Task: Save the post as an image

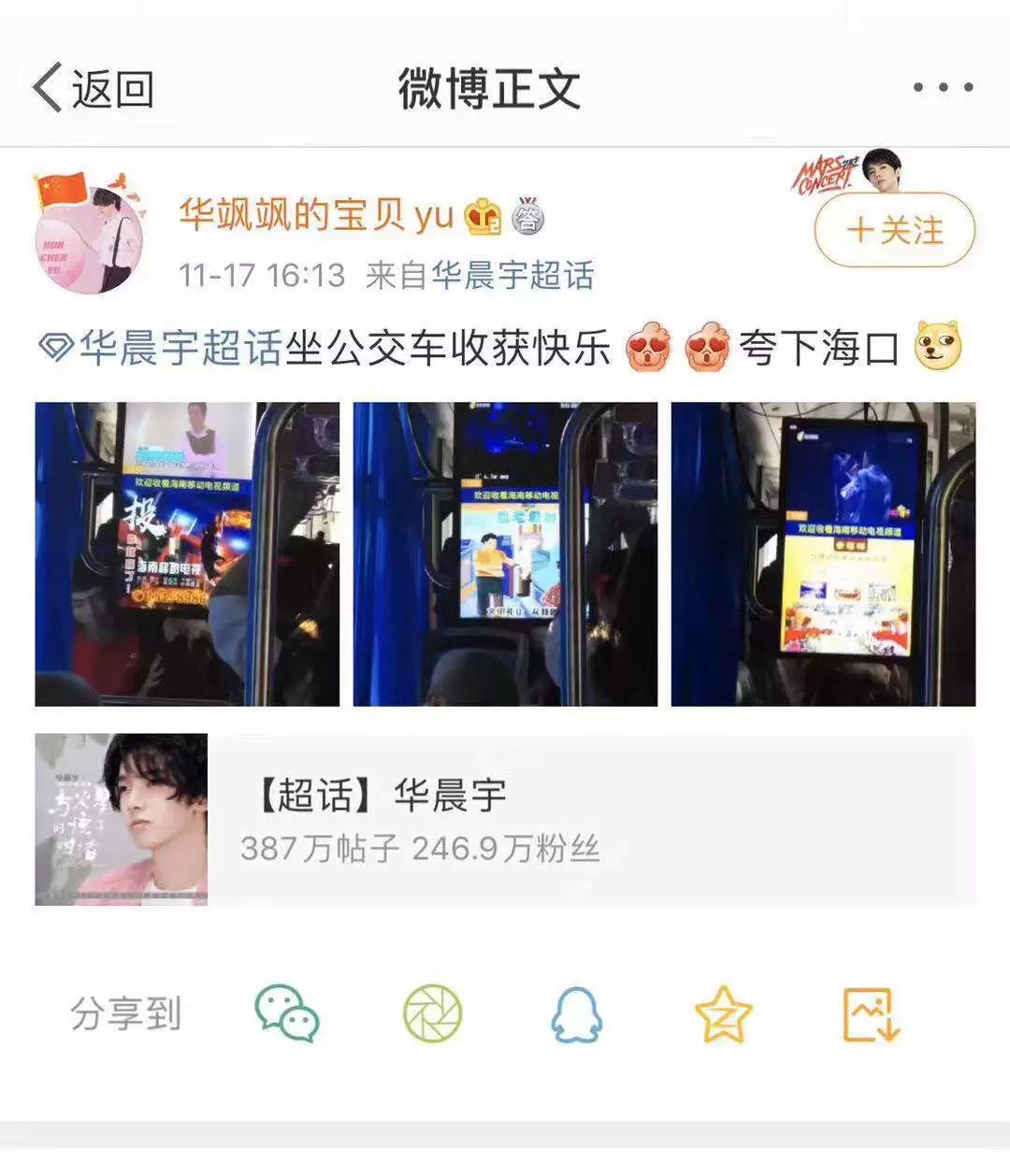Action: pyautogui.click(x=870, y=1013)
